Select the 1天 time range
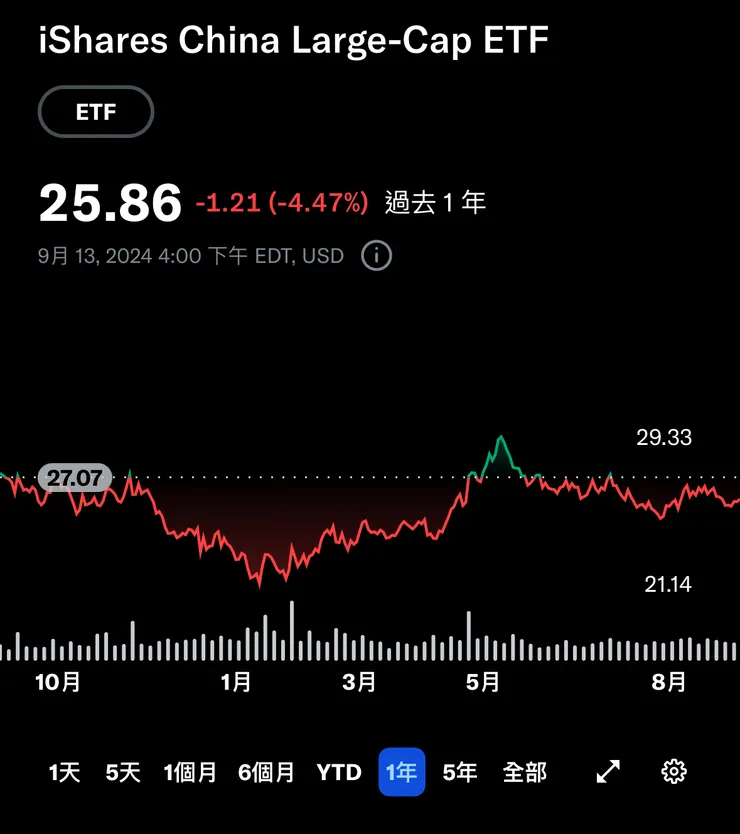This screenshot has height=834, width=740. pos(62,772)
